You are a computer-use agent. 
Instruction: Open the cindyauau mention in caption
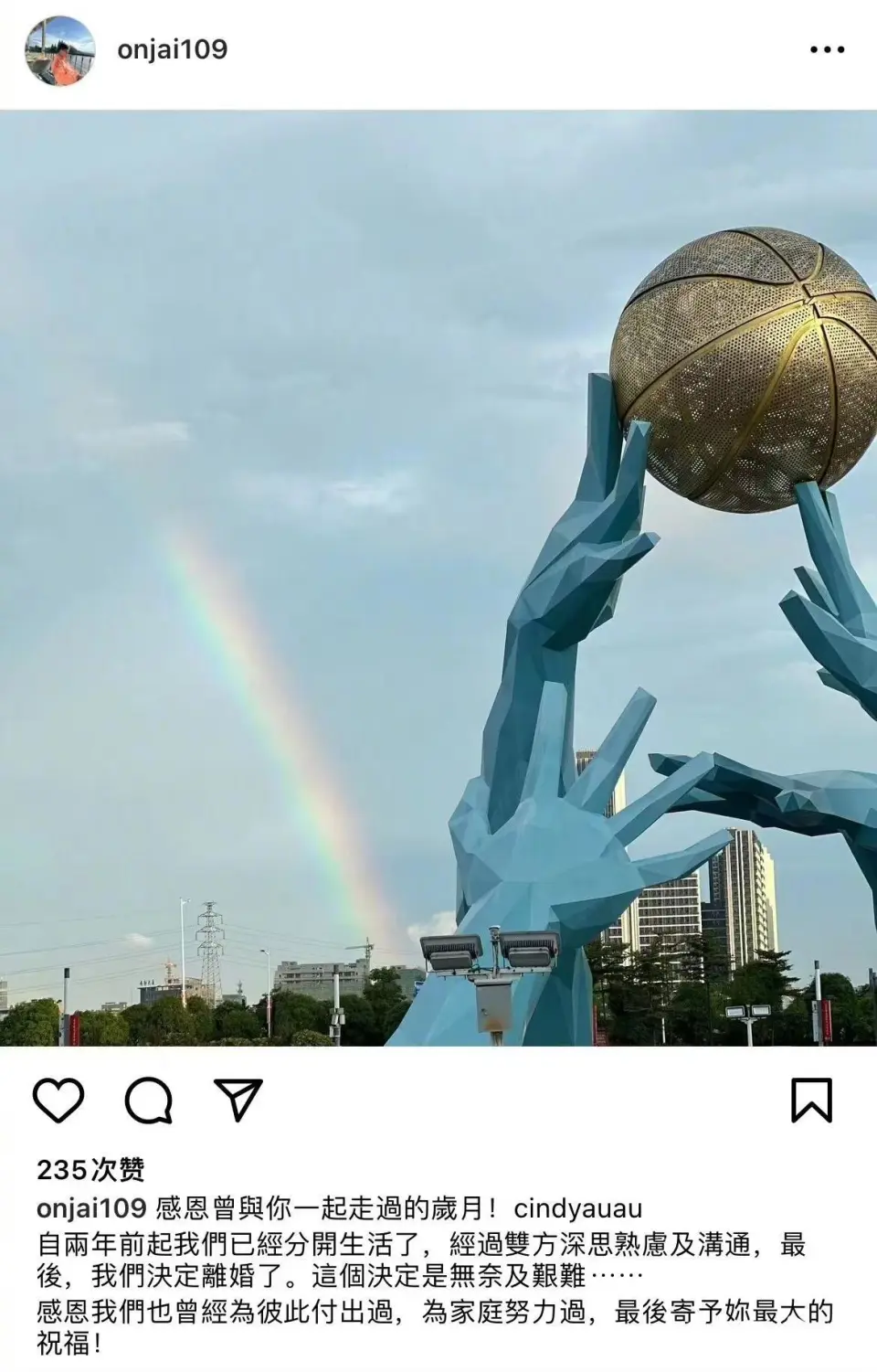pos(577,1208)
